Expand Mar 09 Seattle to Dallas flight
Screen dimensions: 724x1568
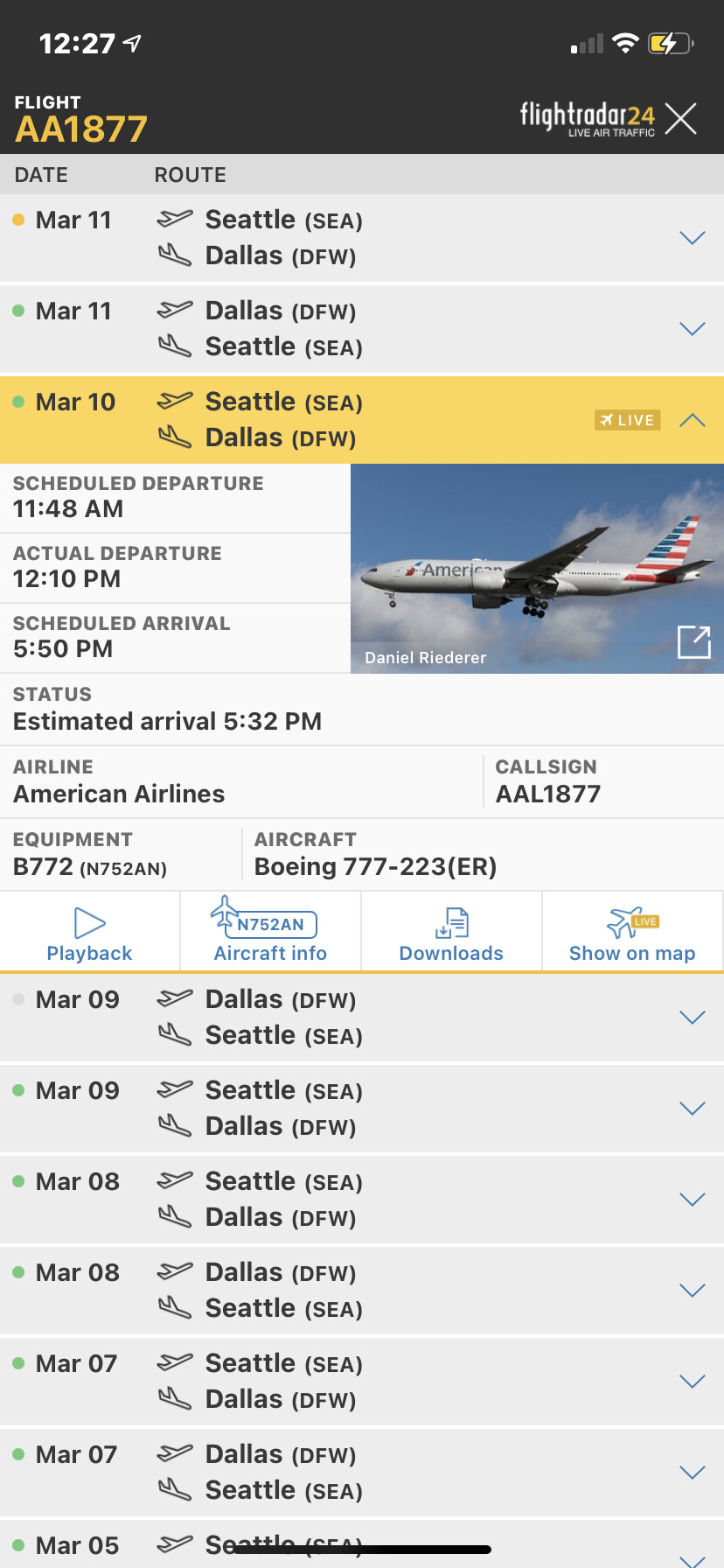(692, 1109)
